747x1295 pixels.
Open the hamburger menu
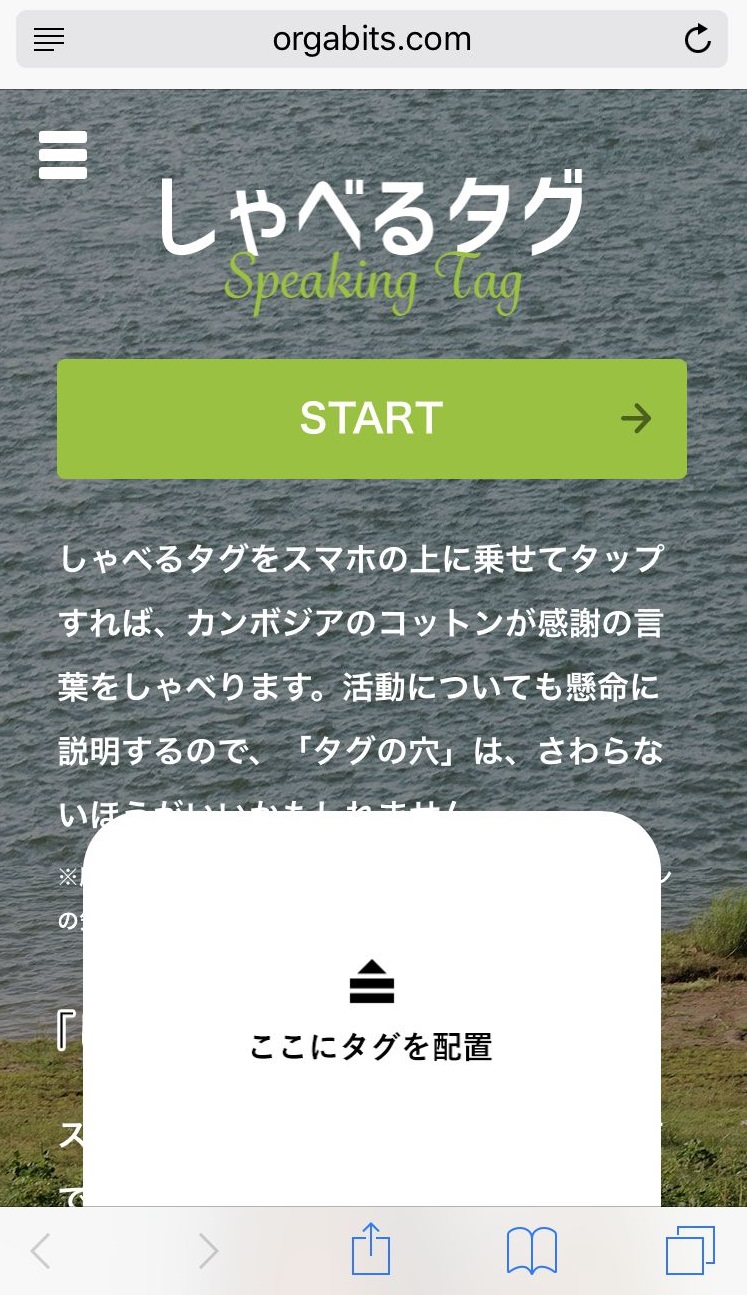pyautogui.click(x=62, y=155)
